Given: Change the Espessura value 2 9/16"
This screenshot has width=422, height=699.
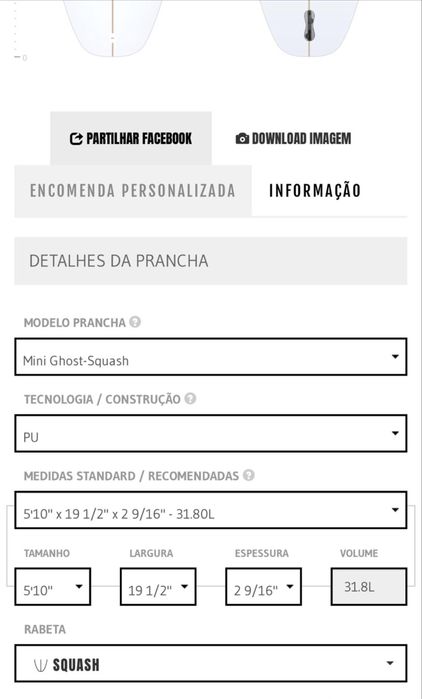Looking at the screenshot, I should tap(264, 587).
